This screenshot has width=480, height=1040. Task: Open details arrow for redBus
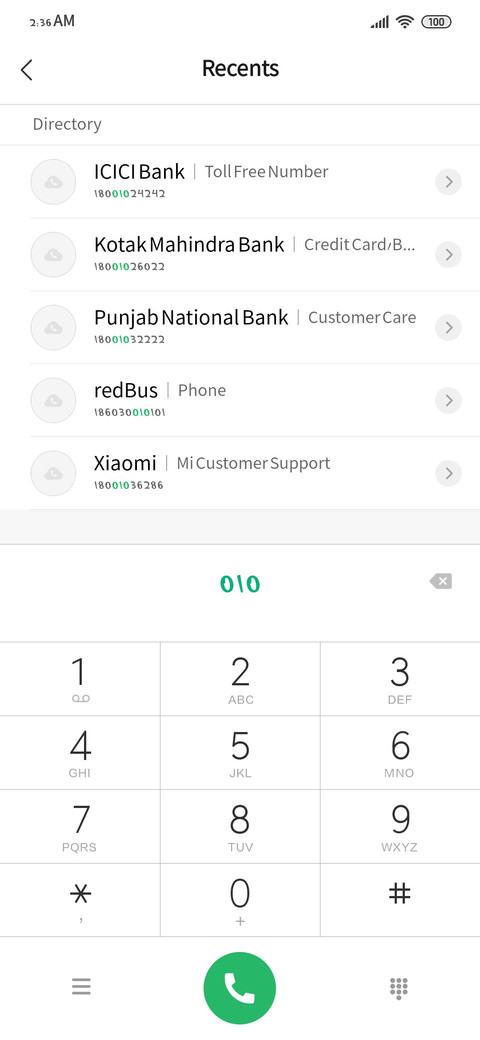click(x=449, y=400)
